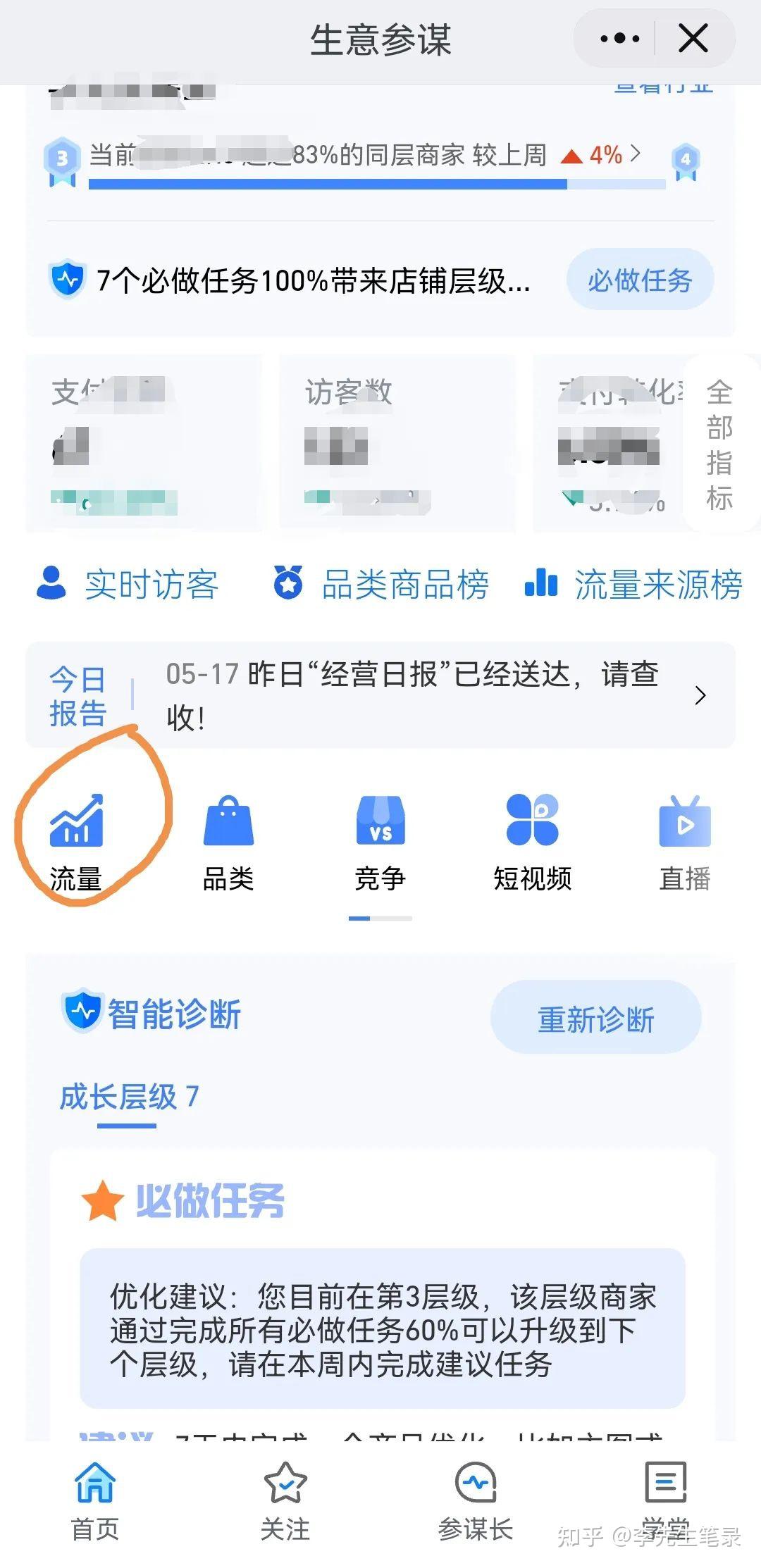This screenshot has width=761, height=1568.
Task: Open the 直播 section
Action: pos(685,842)
